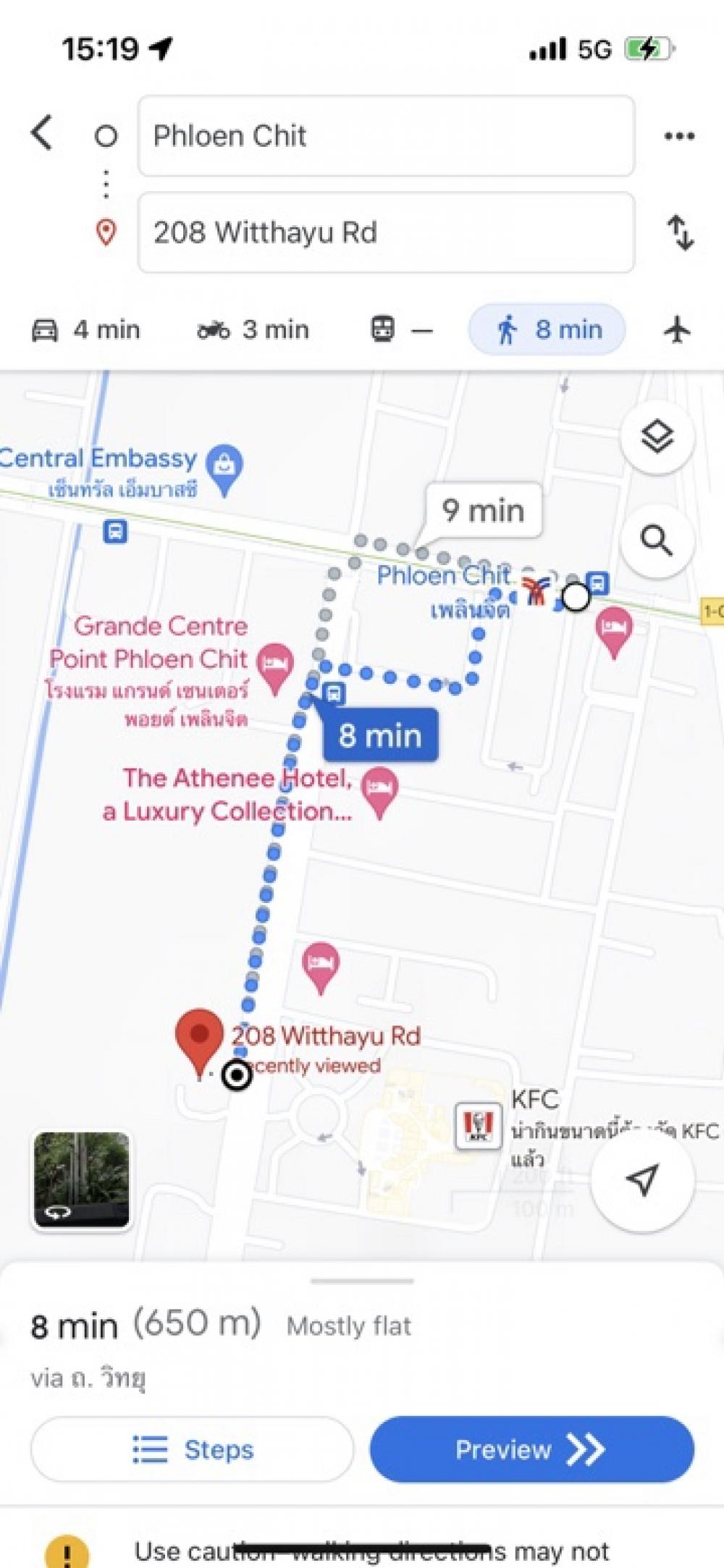Image resolution: width=724 pixels, height=1568 pixels.
Task: Switch to motorcycle directions, 3 min
Action: pos(253,330)
